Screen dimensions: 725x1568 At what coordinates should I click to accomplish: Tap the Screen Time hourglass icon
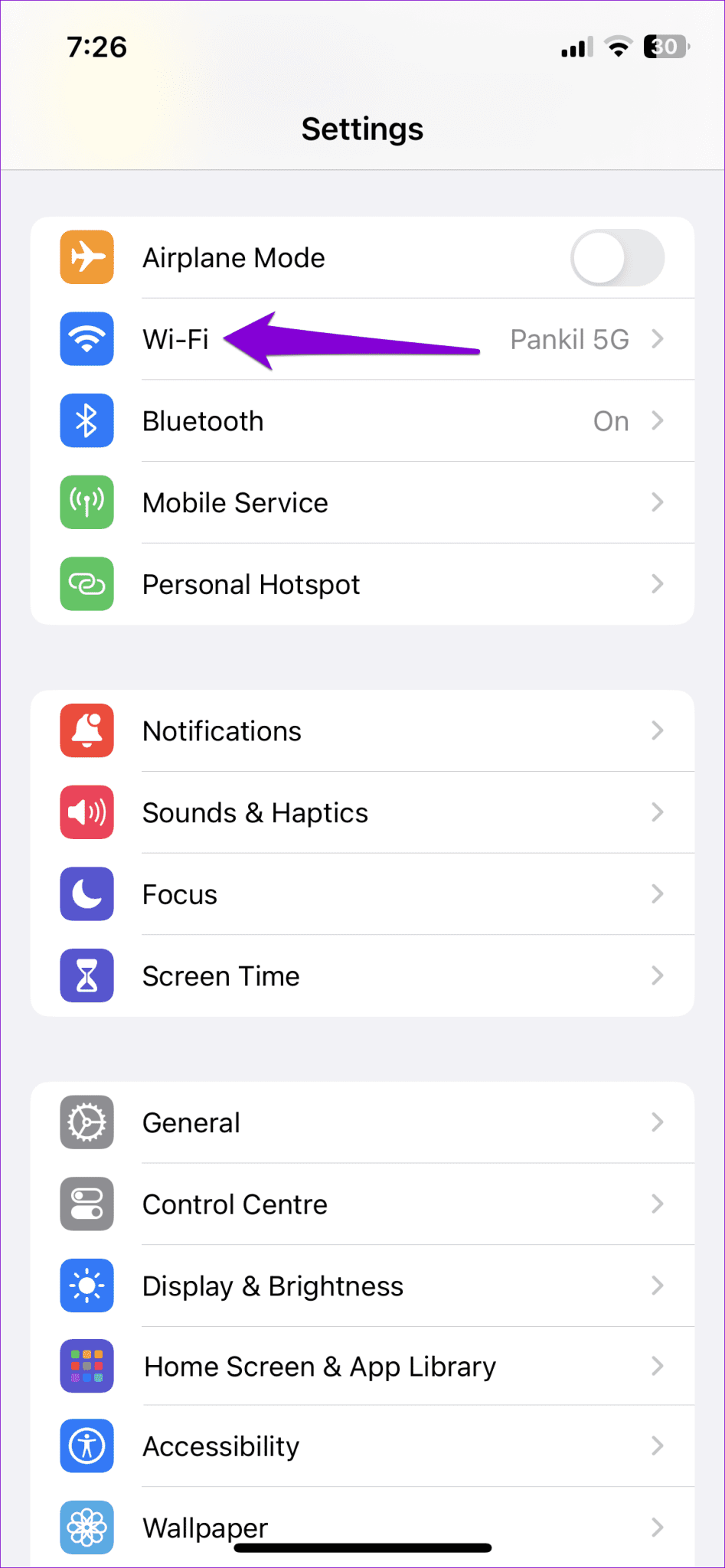pyautogui.click(x=87, y=975)
